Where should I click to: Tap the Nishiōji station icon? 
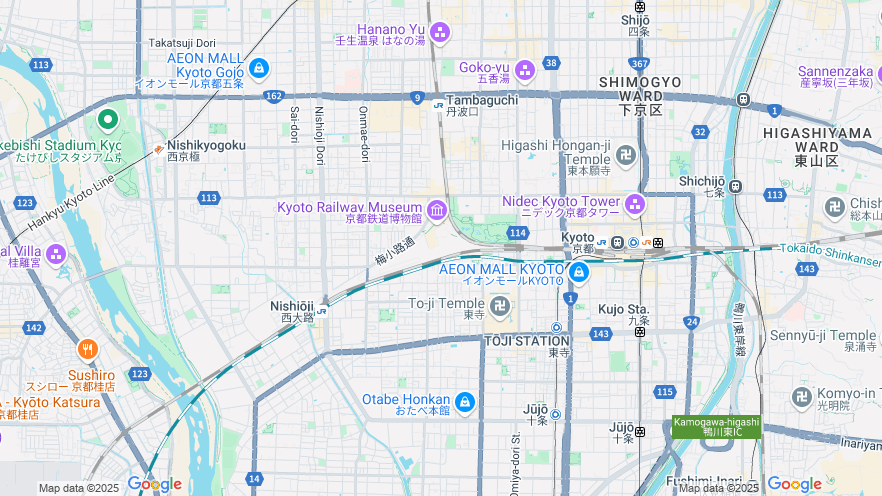(322, 311)
